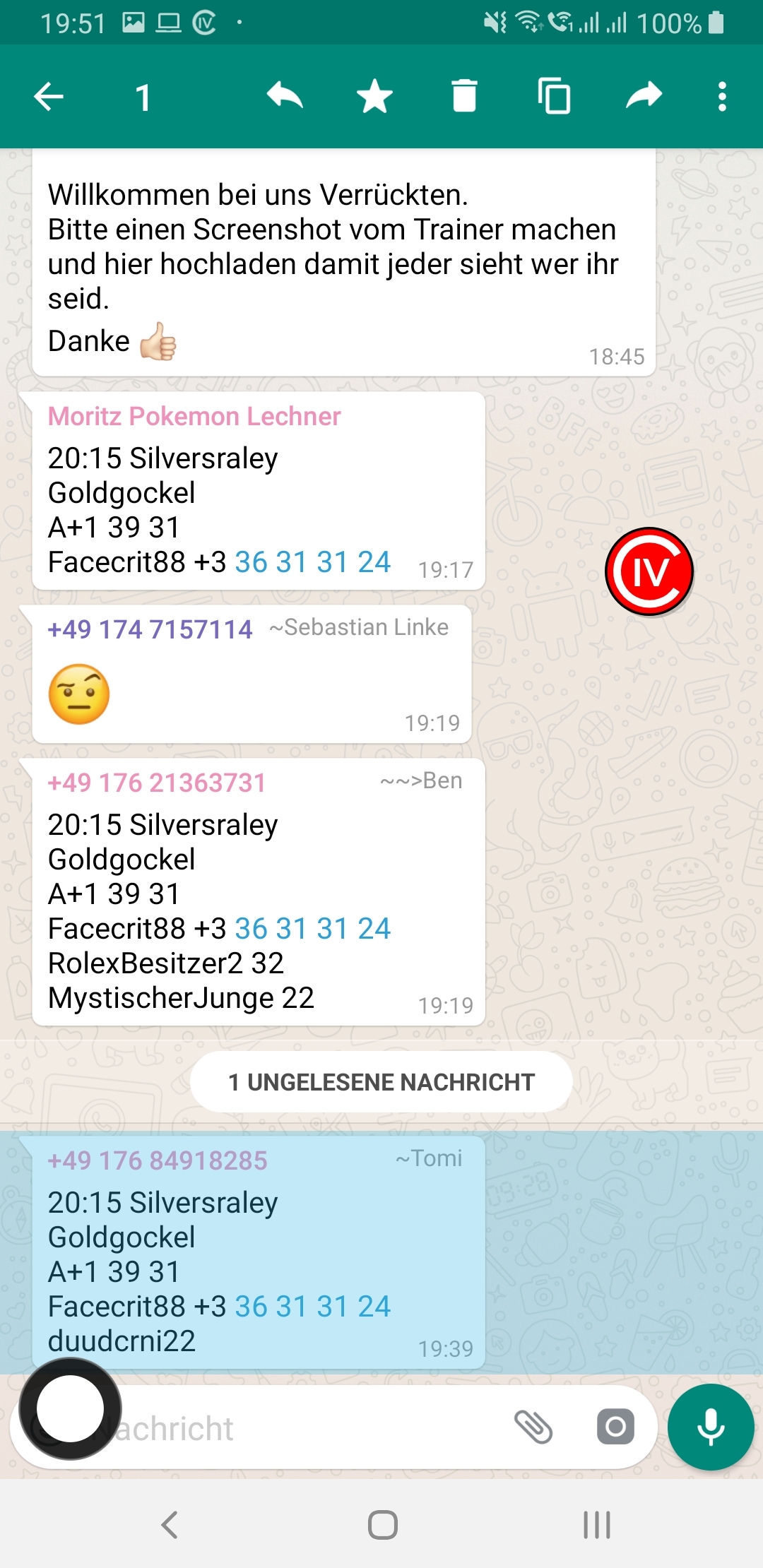Go back using the system navigation bar
The image size is (763, 1568).
[170, 1525]
